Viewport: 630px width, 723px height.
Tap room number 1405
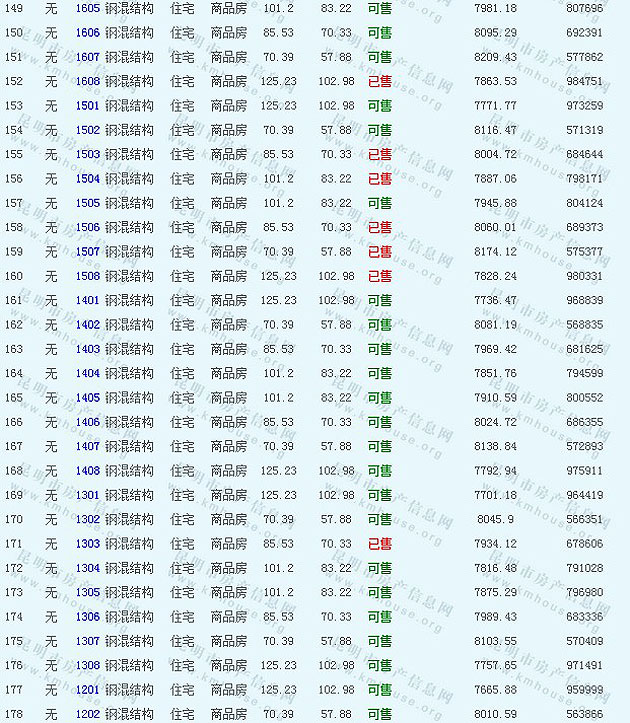[87, 398]
